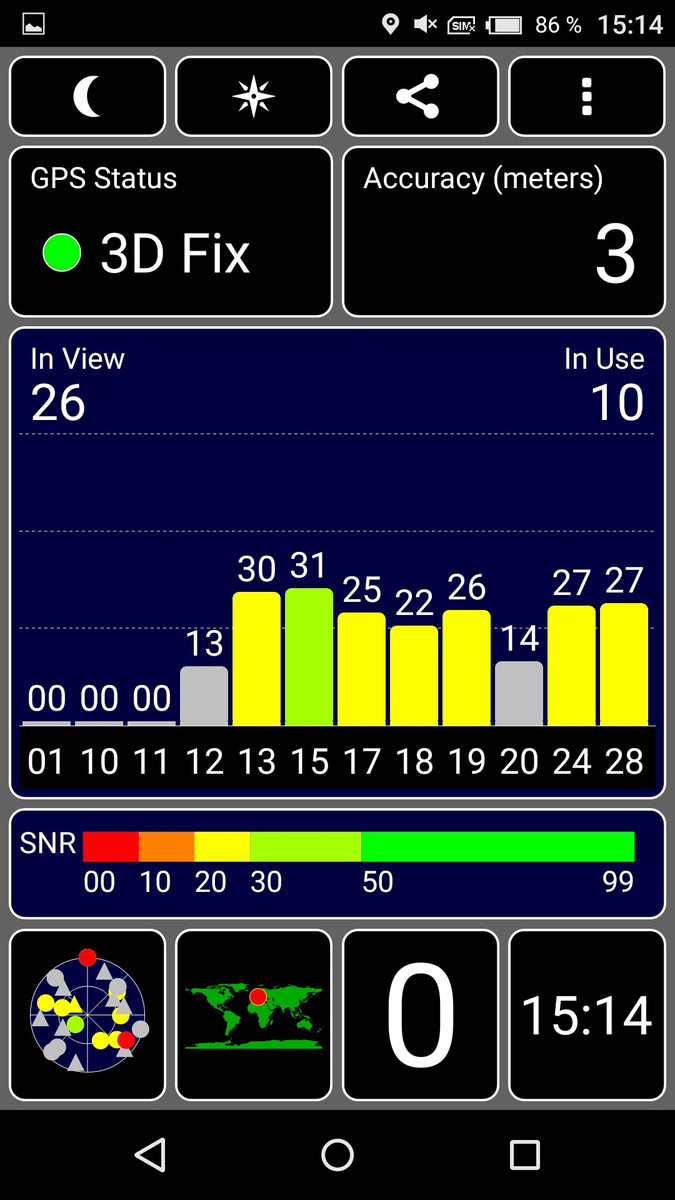Open the world map tile

coord(254,1015)
